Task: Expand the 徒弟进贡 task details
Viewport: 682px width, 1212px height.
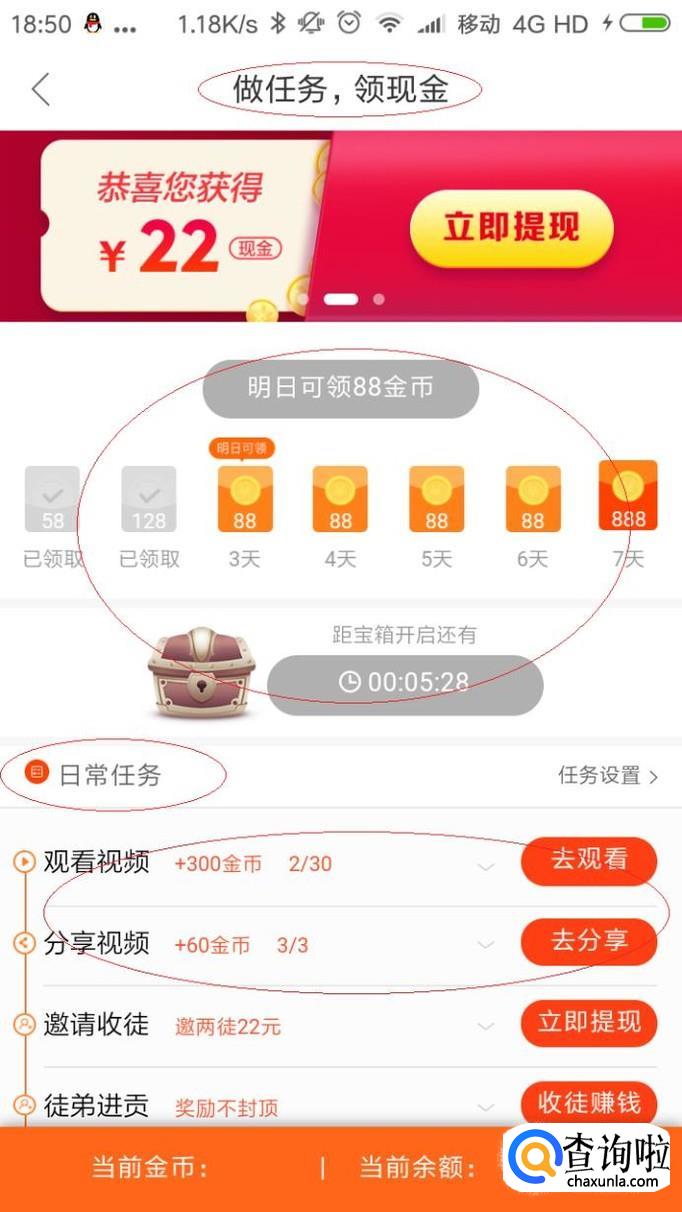Action: 486,1107
